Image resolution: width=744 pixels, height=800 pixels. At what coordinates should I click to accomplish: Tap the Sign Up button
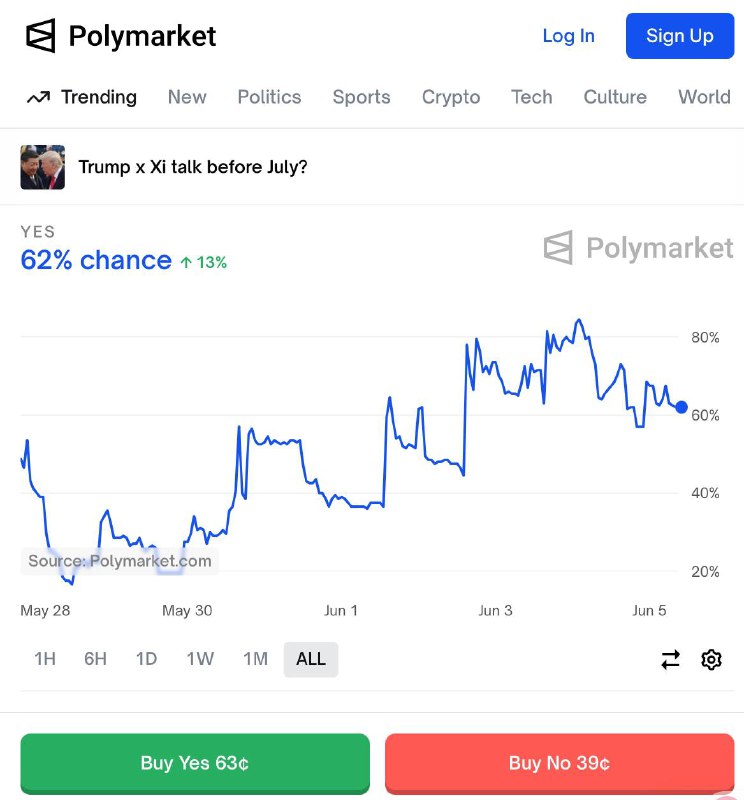pos(679,36)
